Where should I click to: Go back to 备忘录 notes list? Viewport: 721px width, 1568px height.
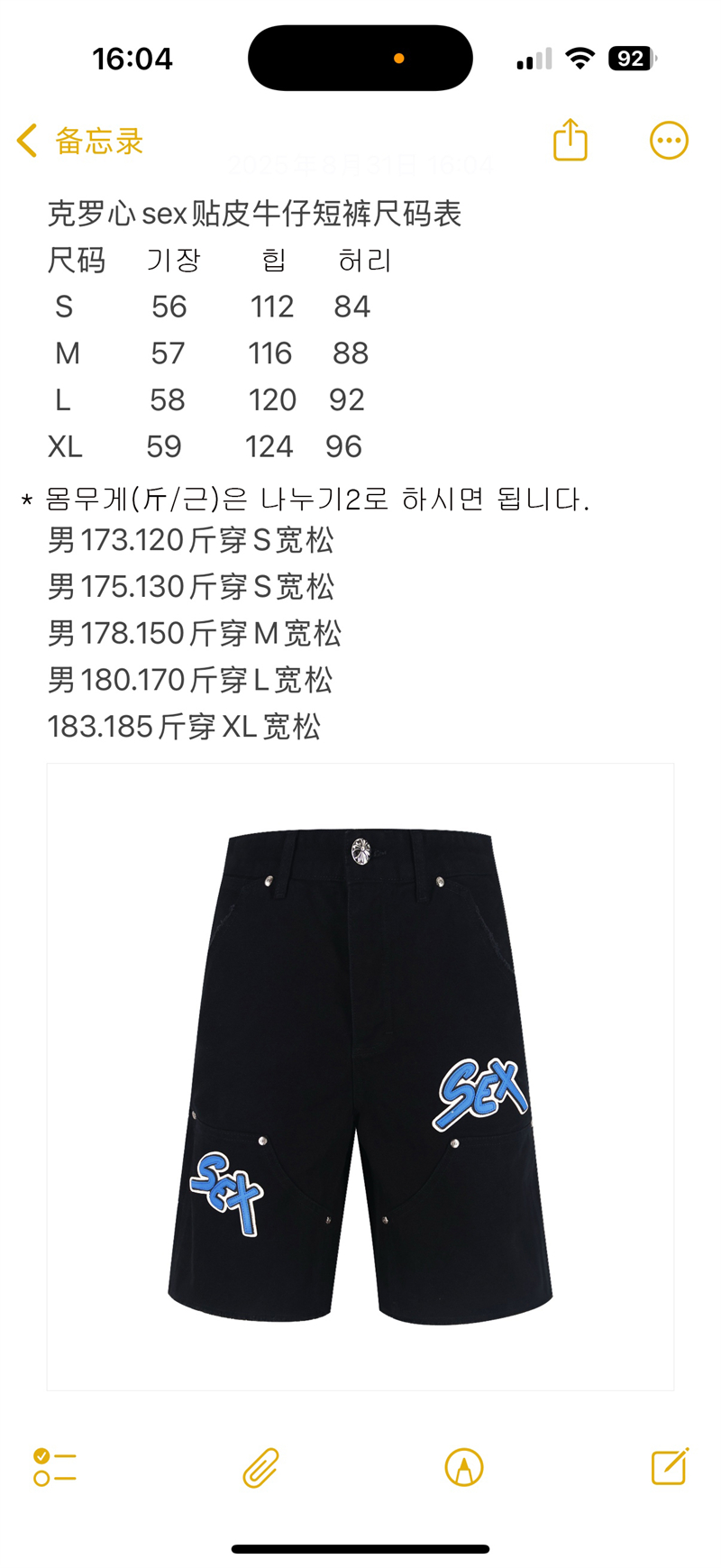click(x=79, y=142)
